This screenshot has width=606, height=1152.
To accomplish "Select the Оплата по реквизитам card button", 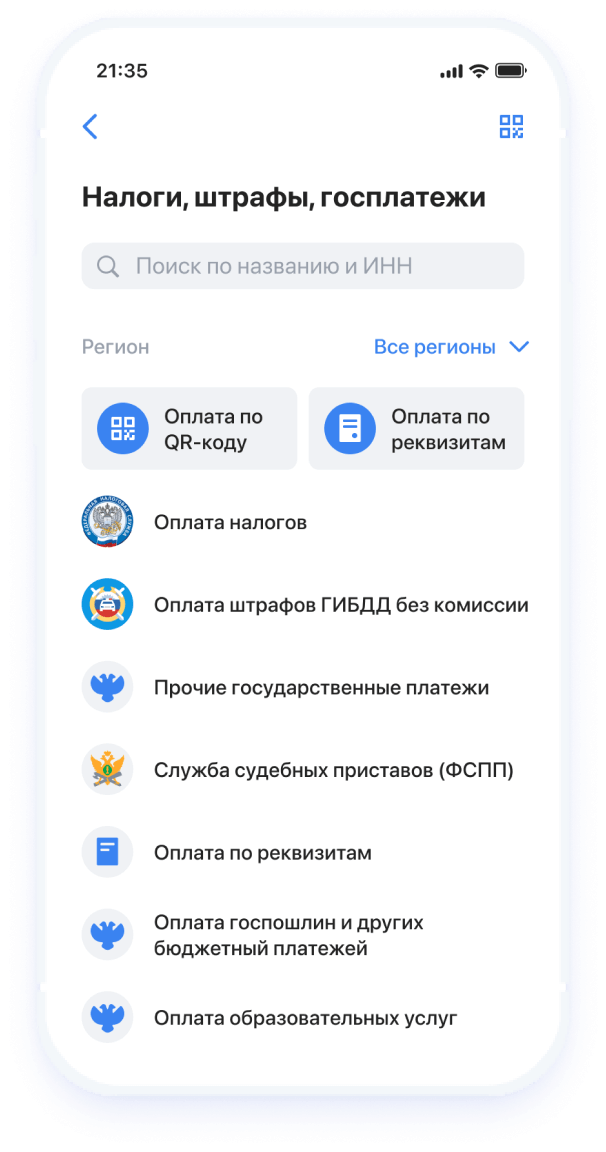I will (x=416, y=428).
